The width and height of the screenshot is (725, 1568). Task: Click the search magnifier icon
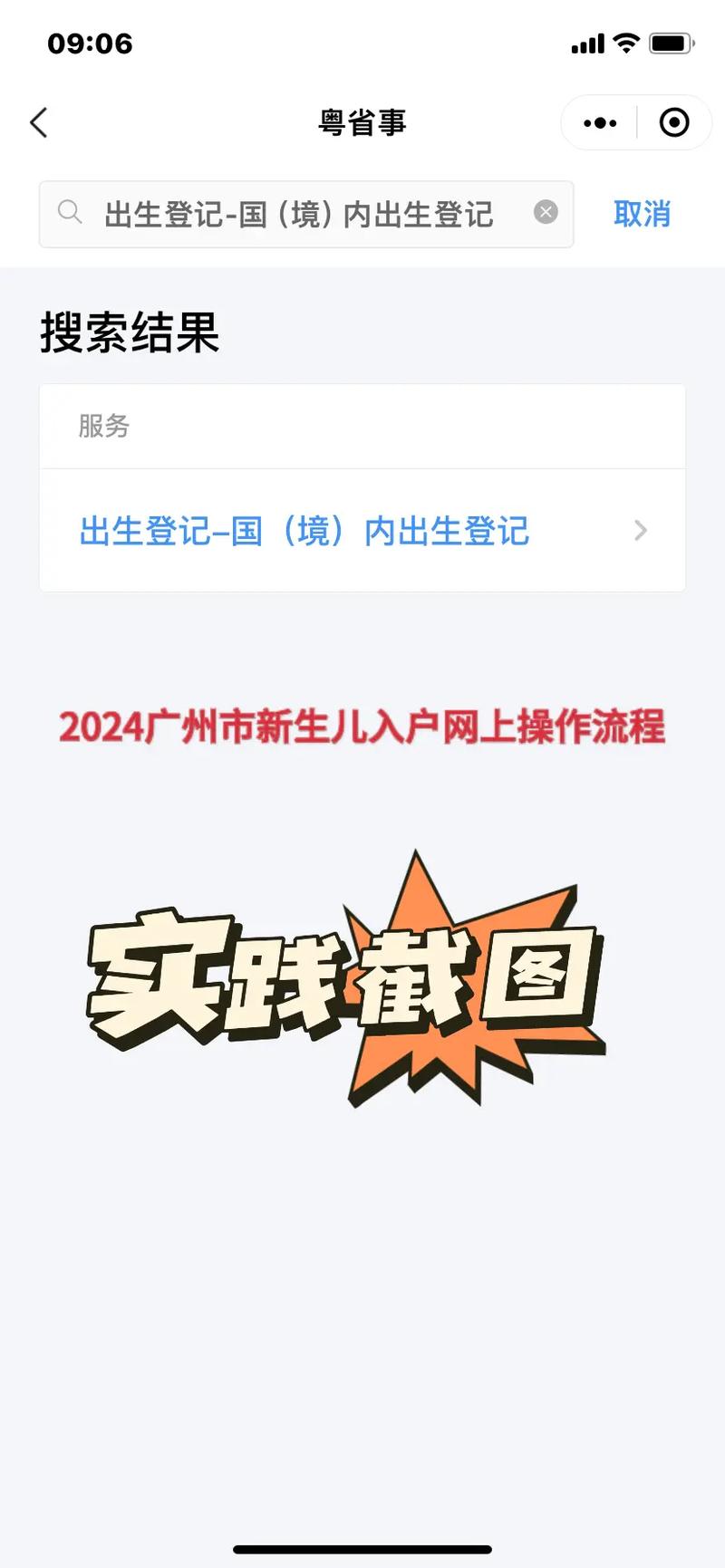click(70, 212)
